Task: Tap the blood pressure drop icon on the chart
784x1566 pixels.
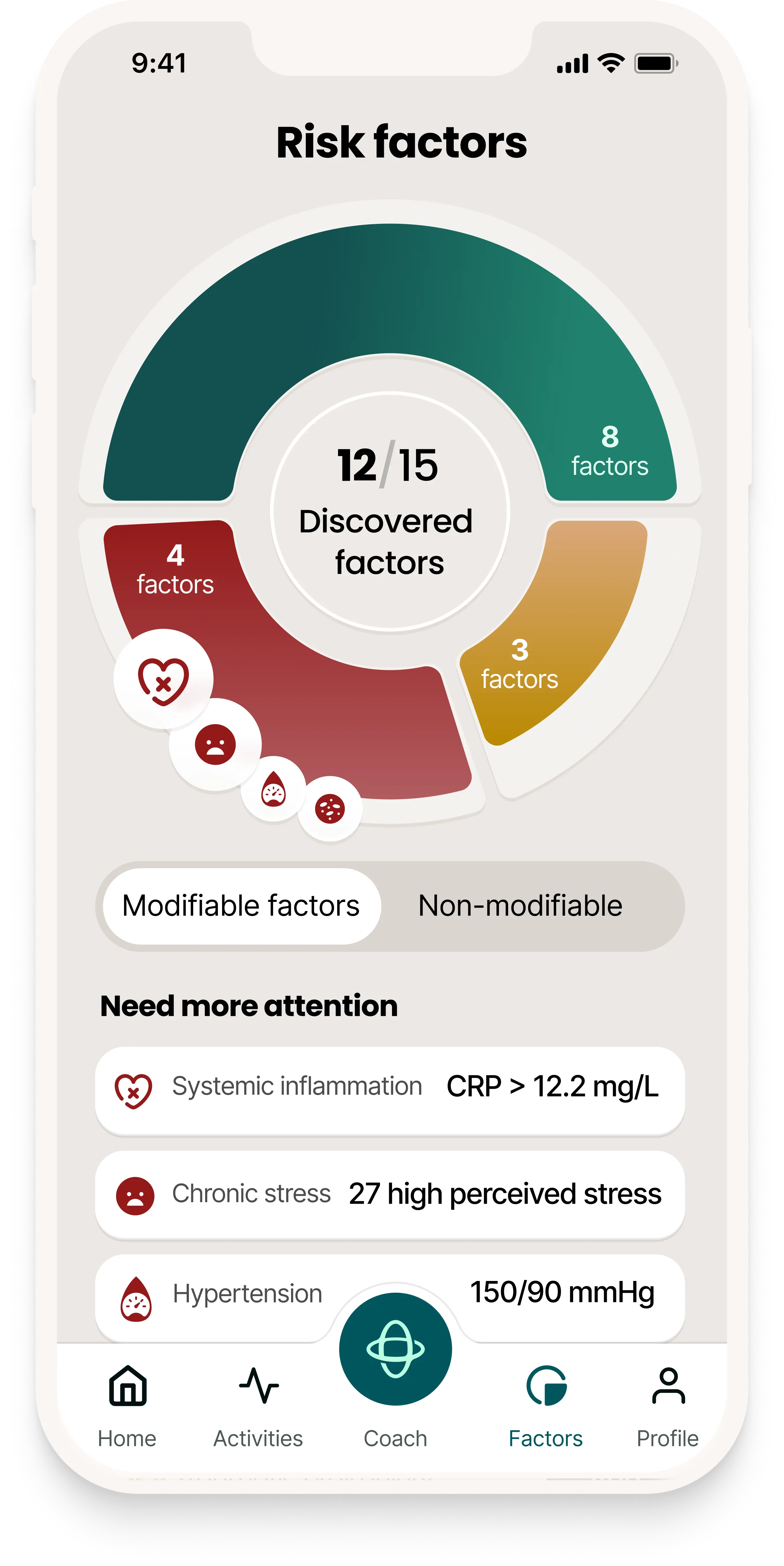Action: (273, 789)
